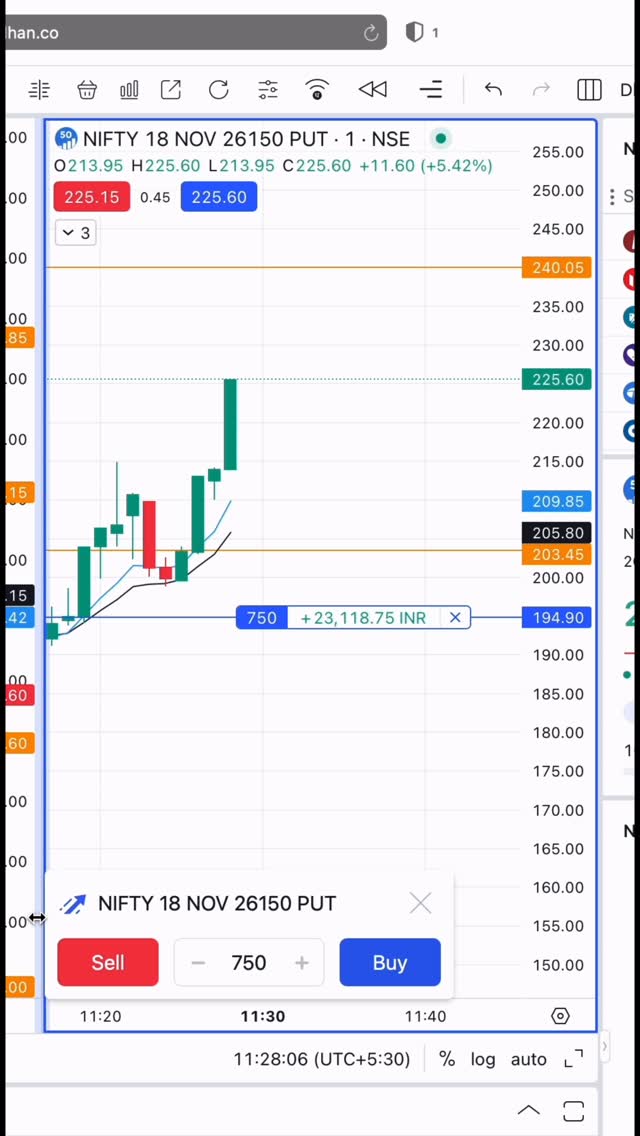
Task: Open the time axis settings hexagon icon
Action: pyautogui.click(x=560, y=1016)
